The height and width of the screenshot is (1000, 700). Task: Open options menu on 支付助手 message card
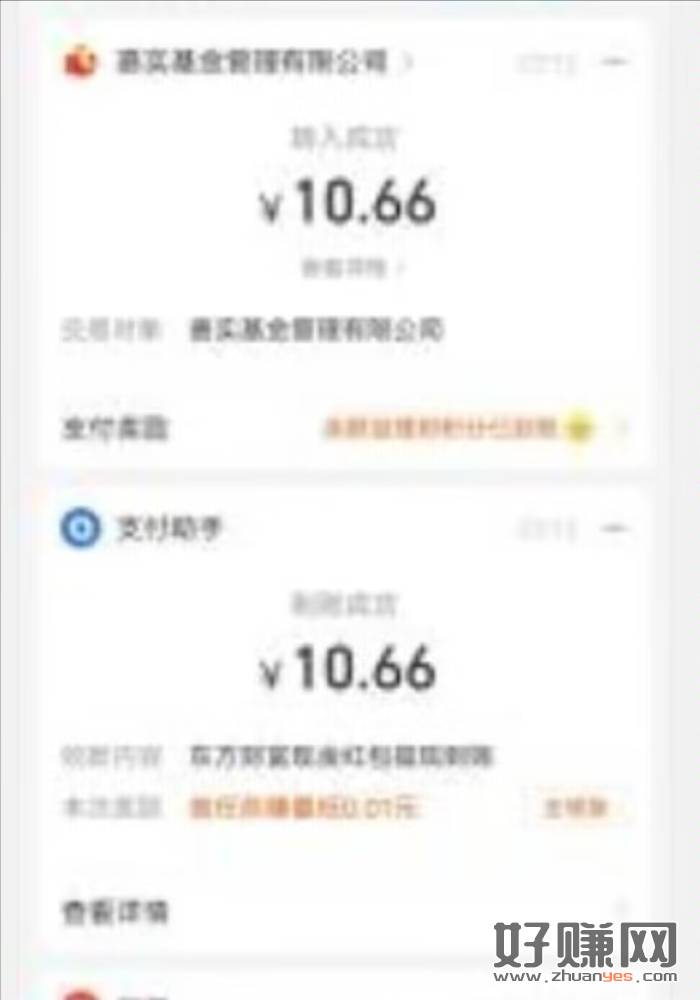(x=616, y=528)
